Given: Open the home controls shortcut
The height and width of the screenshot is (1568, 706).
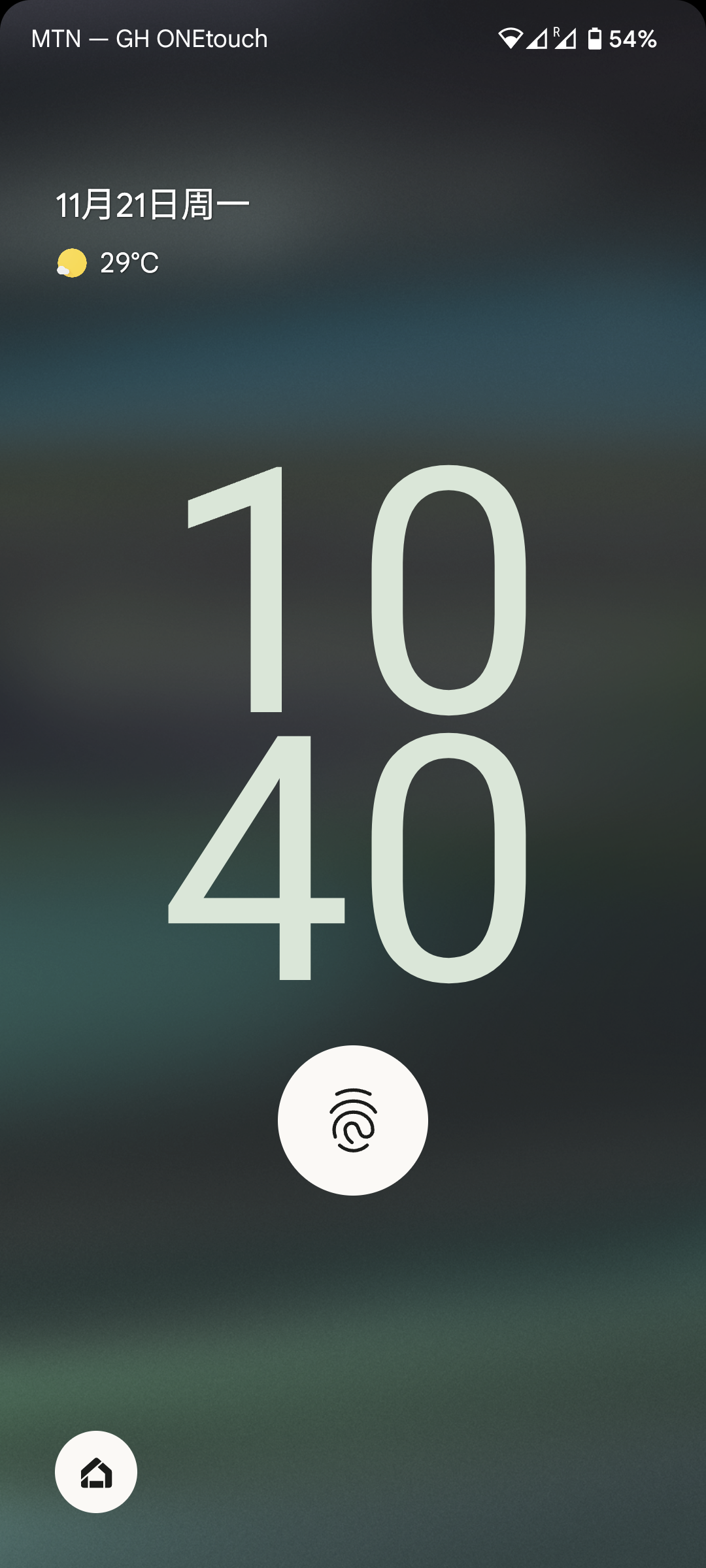Looking at the screenshot, I should click(x=96, y=1471).
